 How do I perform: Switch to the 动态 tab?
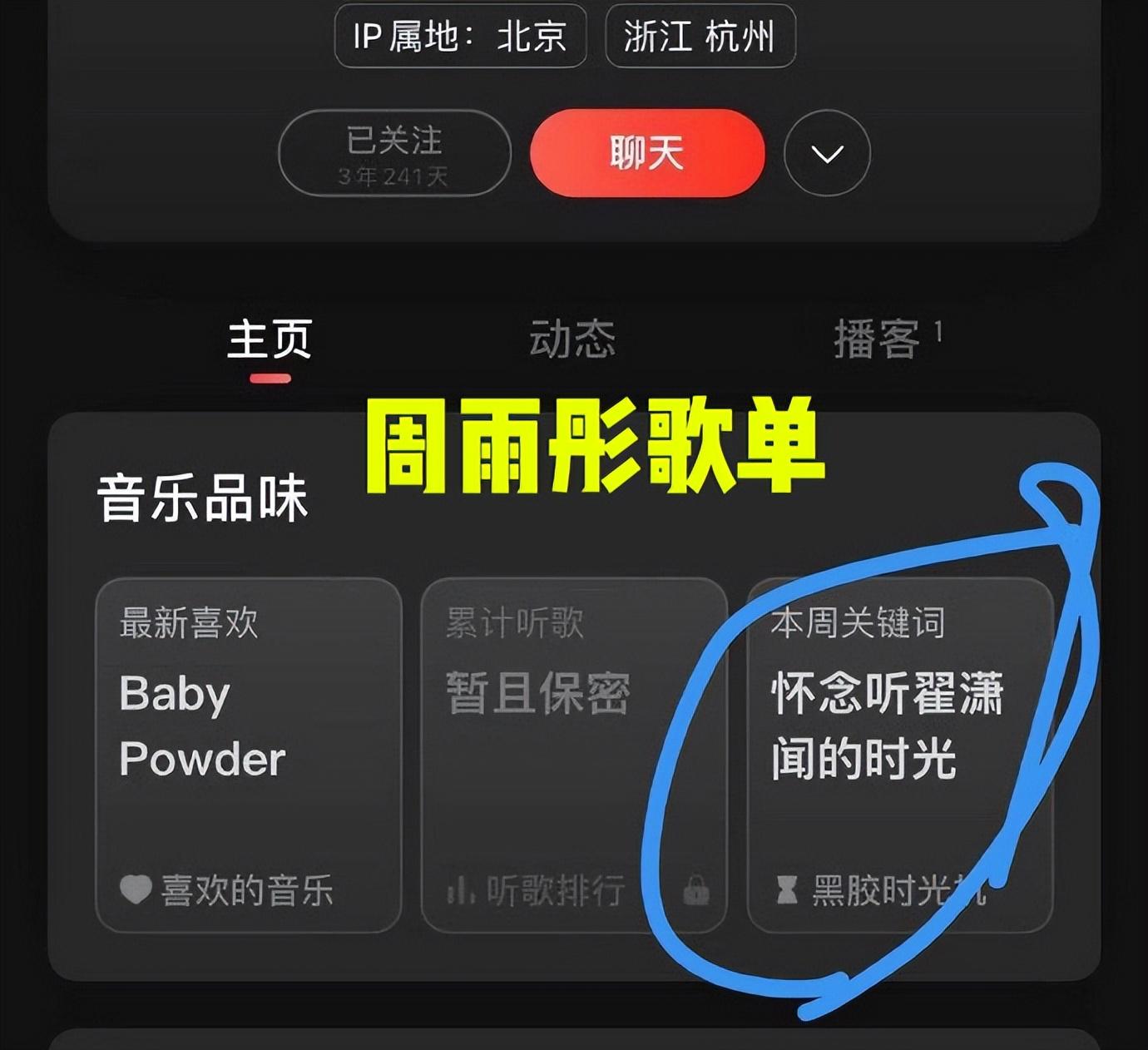[572, 339]
